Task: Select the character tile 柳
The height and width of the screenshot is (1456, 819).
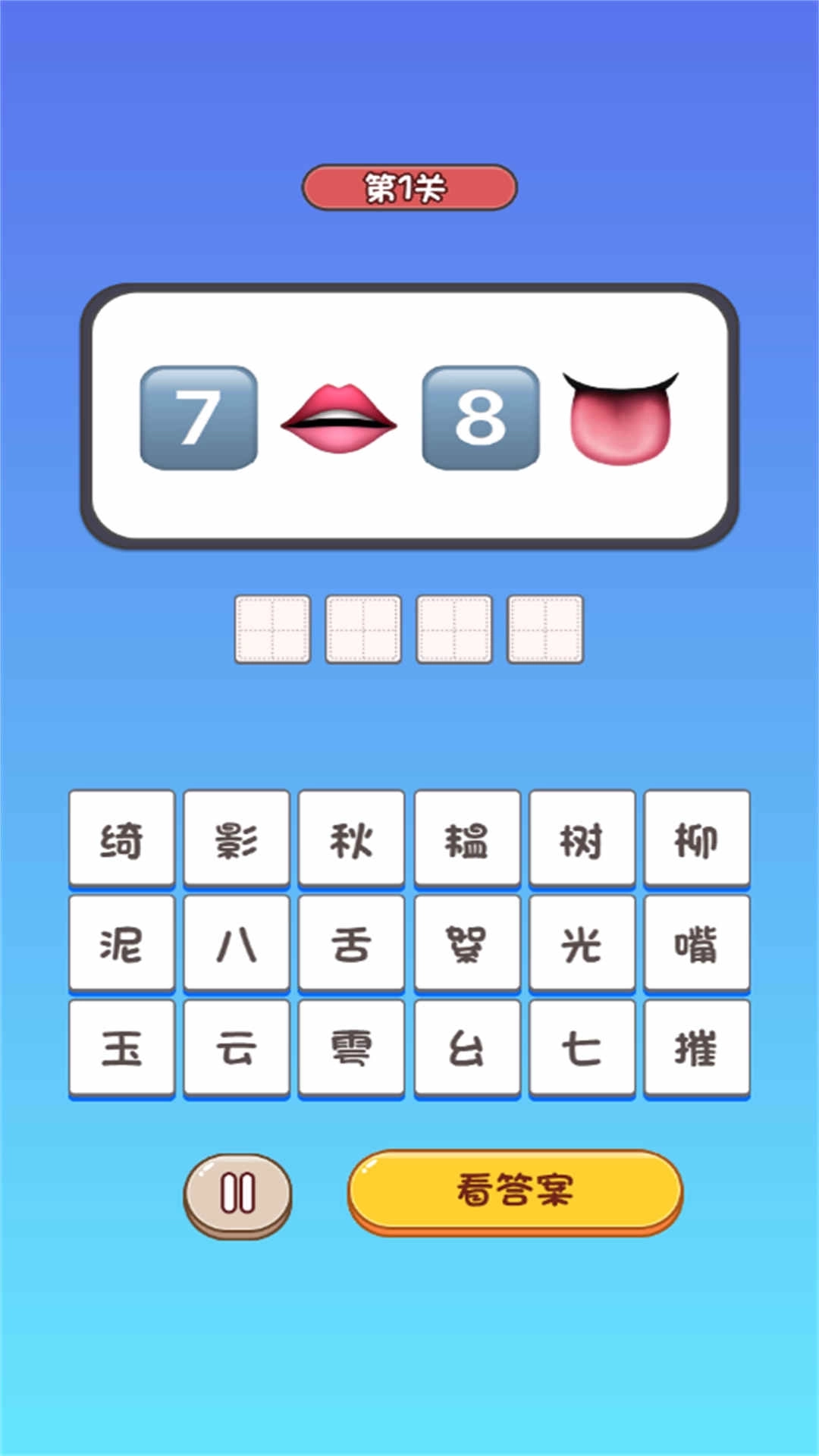Action: point(696,839)
